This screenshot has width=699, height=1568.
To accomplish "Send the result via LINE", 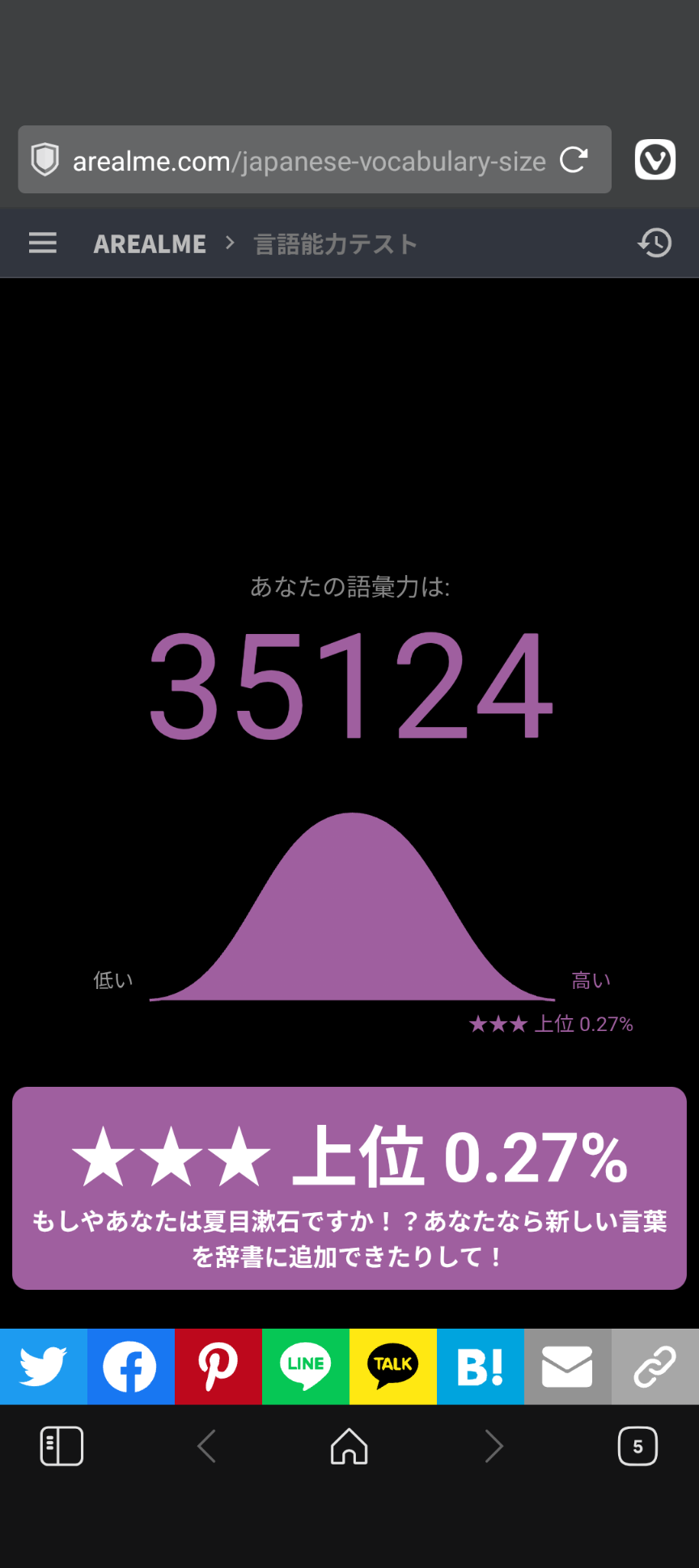I will (305, 1367).
